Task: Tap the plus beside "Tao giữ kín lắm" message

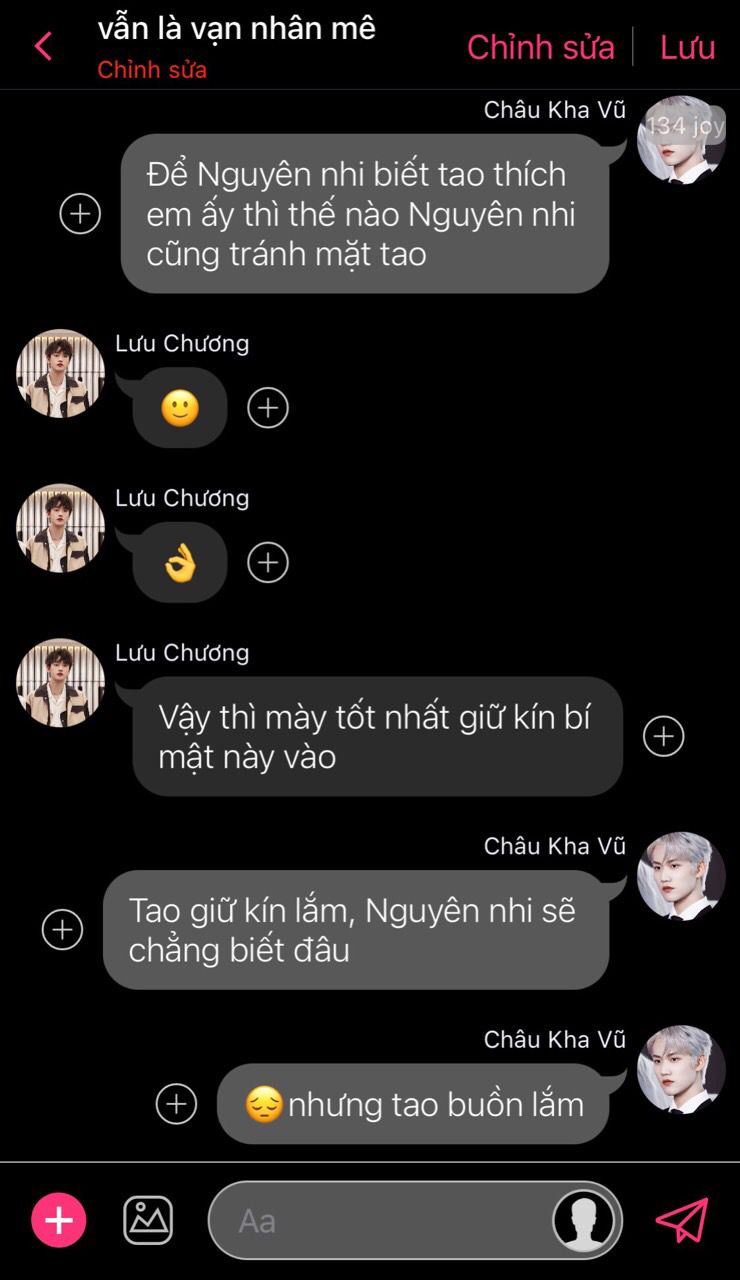Action: point(62,929)
